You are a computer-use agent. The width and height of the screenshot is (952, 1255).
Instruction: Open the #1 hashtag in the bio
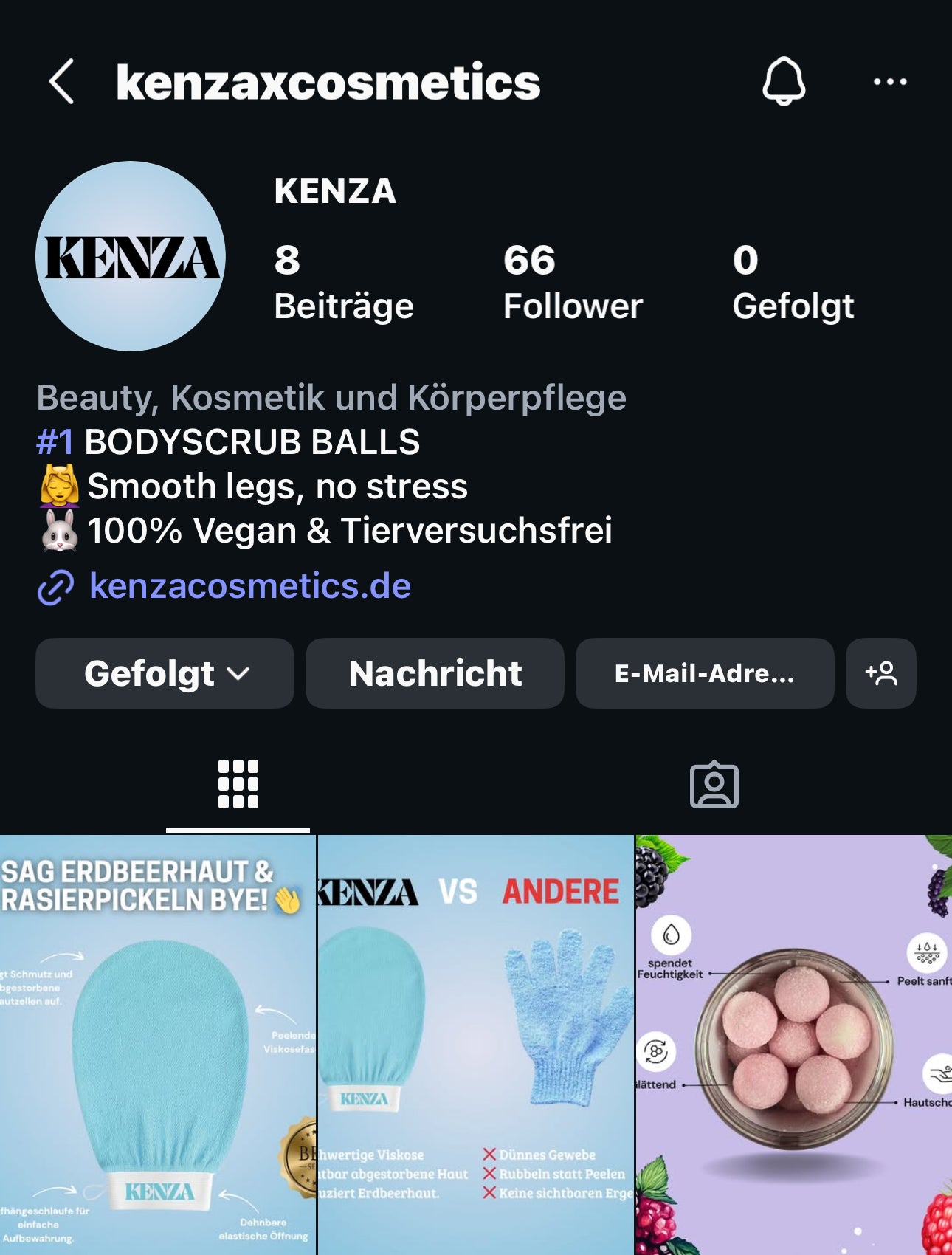tap(55, 442)
